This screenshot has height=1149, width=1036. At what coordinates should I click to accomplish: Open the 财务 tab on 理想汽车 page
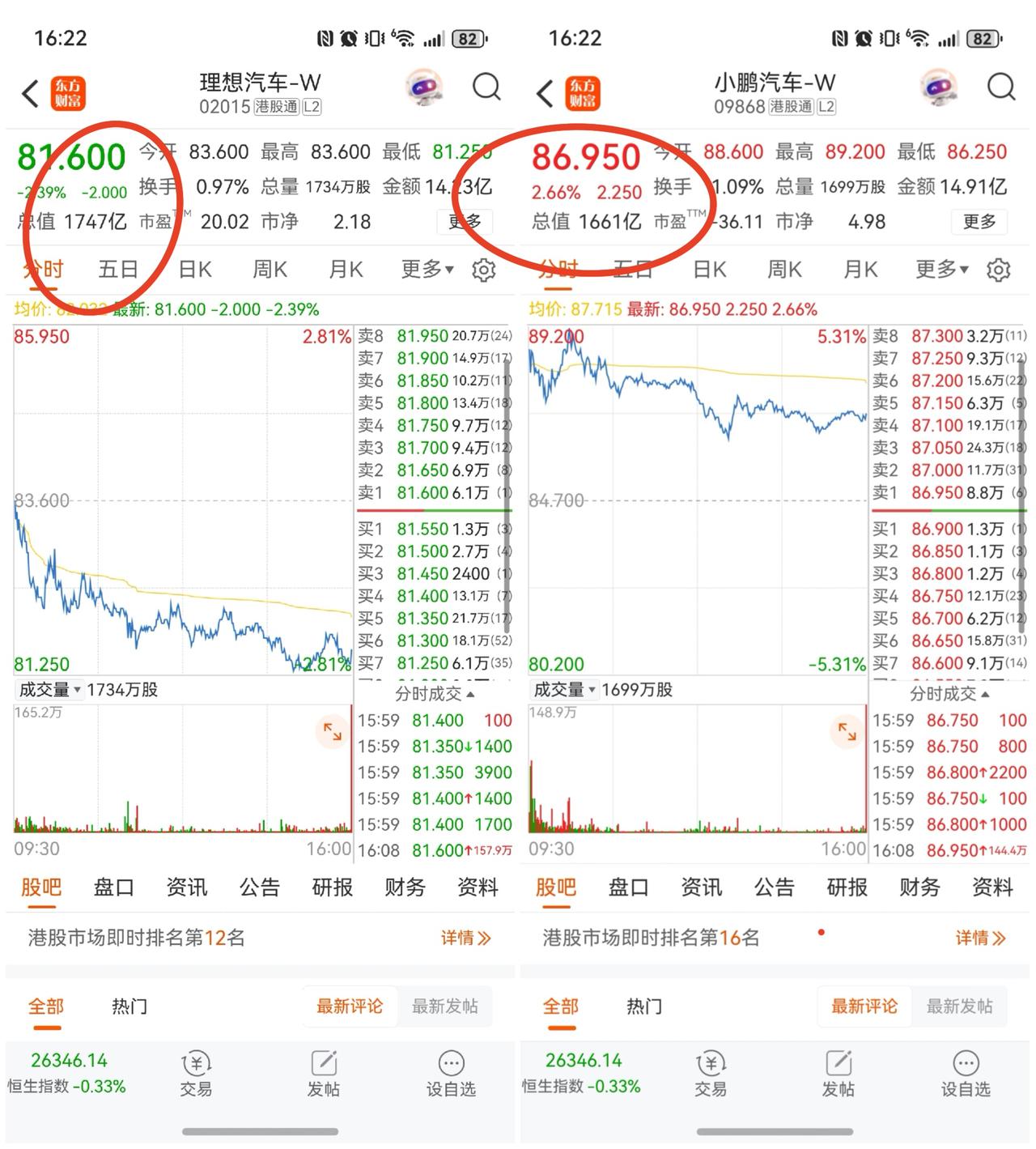[x=404, y=887]
